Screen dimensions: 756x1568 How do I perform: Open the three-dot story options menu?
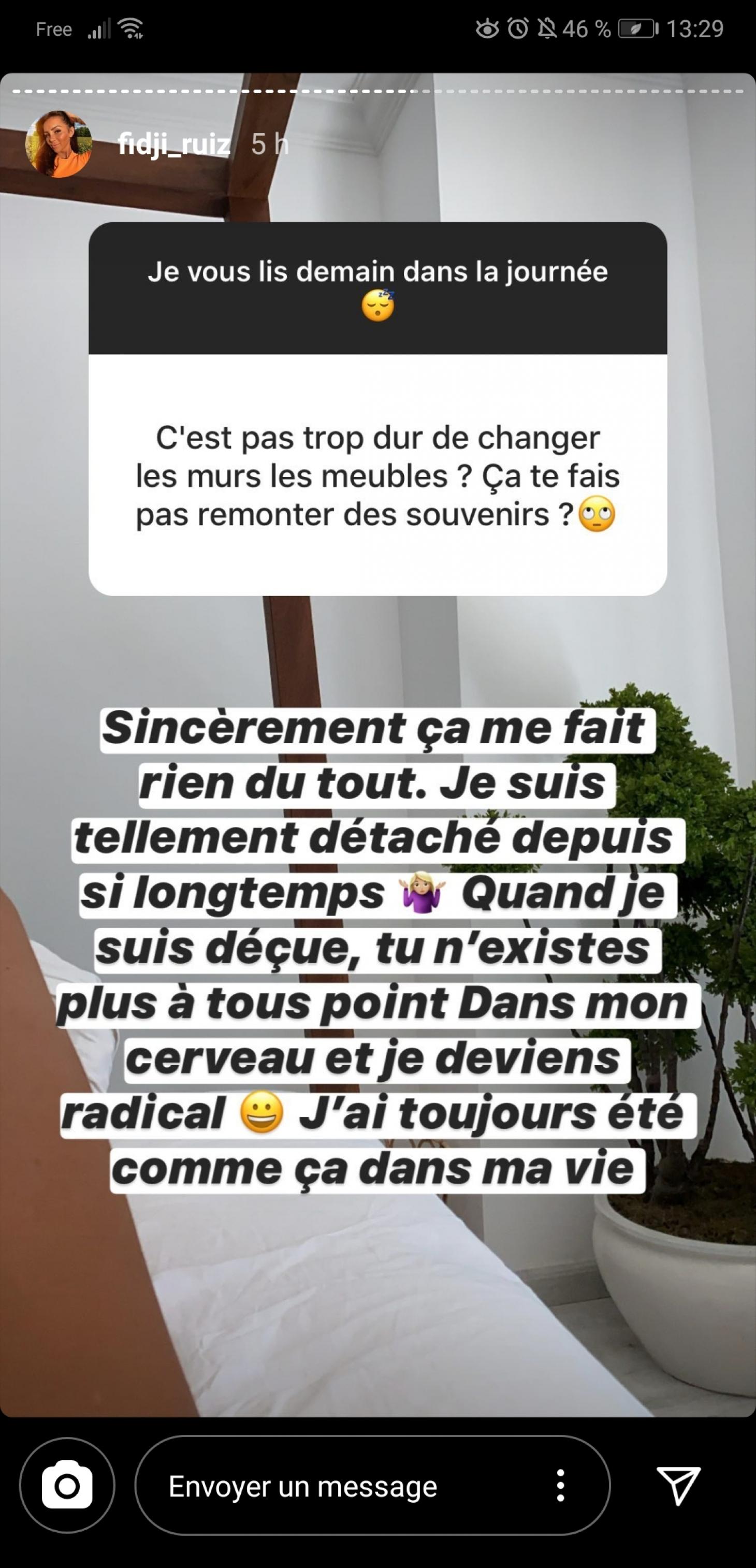(x=560, y=1486)
